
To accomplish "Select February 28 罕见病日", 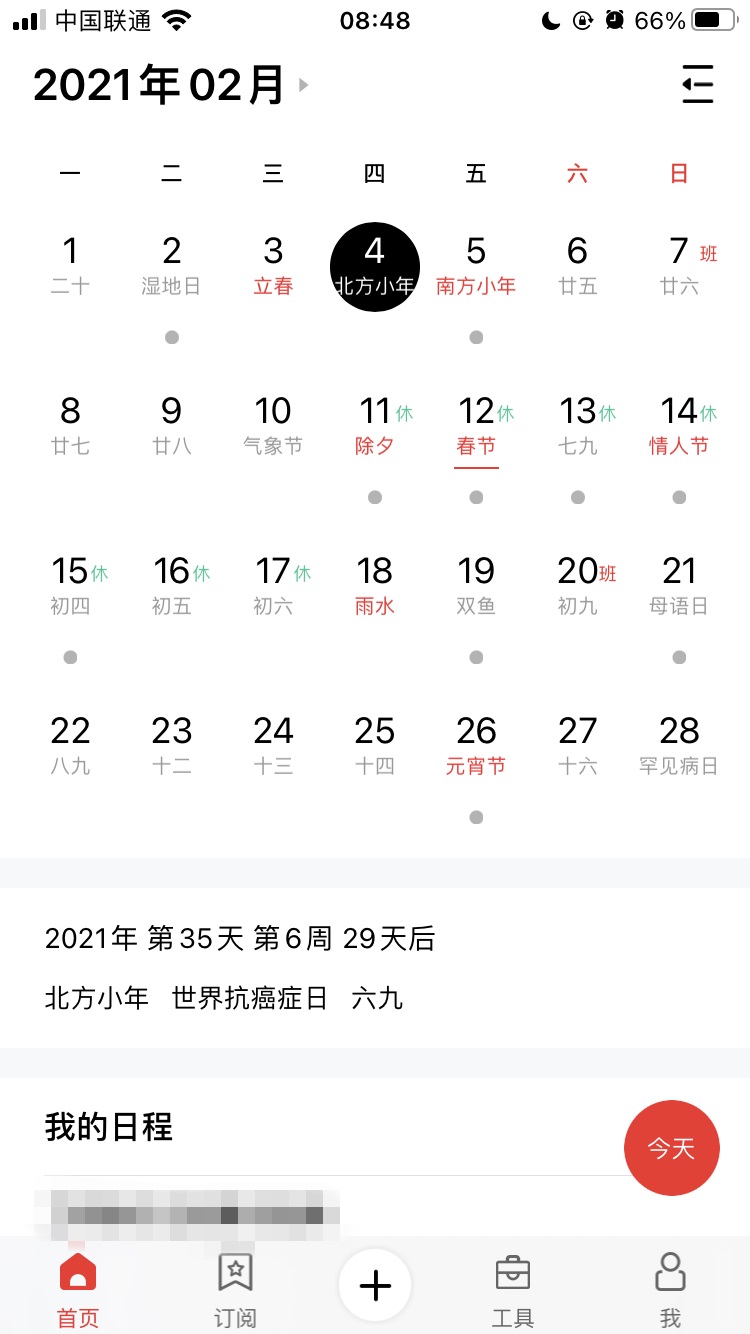I will click(x=679, y=746).
